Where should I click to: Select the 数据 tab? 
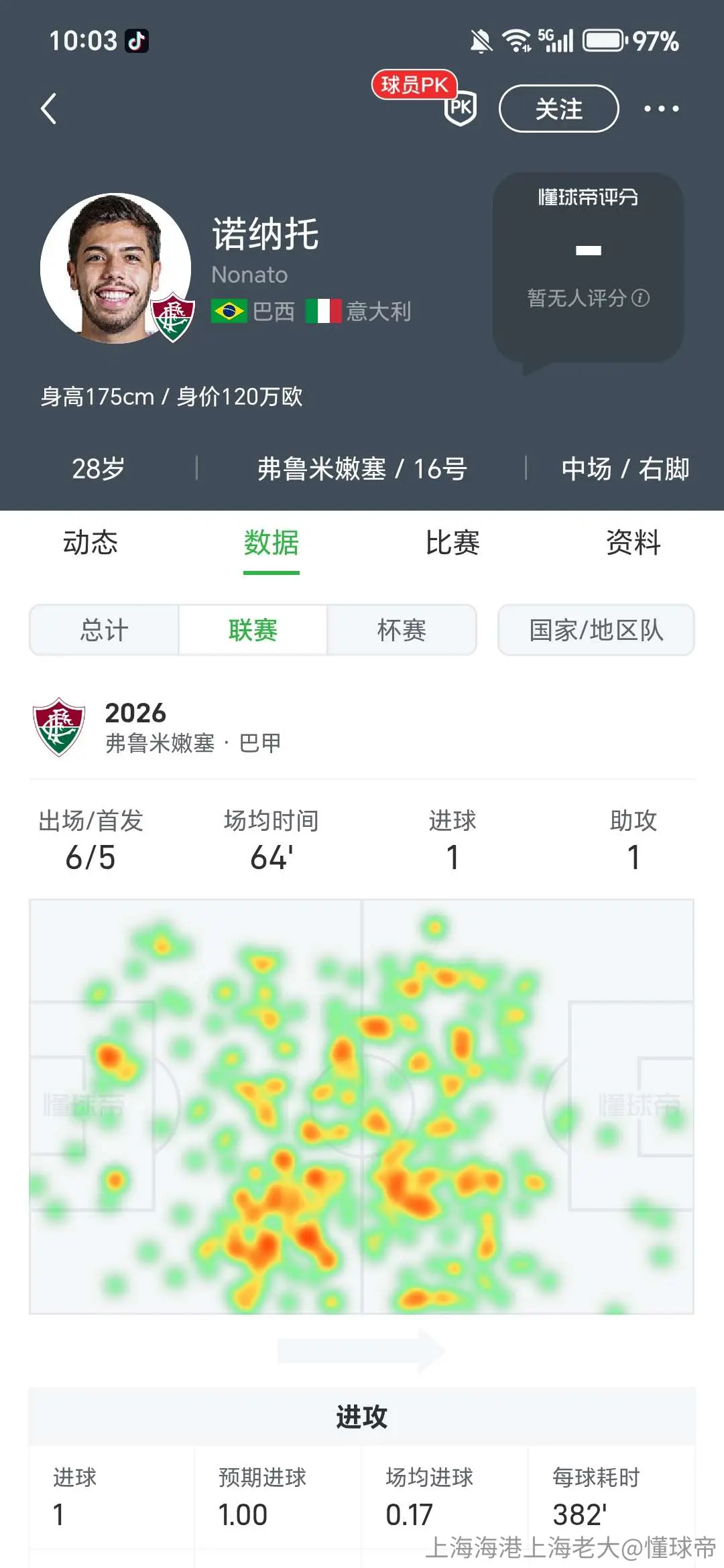point(271,542)
